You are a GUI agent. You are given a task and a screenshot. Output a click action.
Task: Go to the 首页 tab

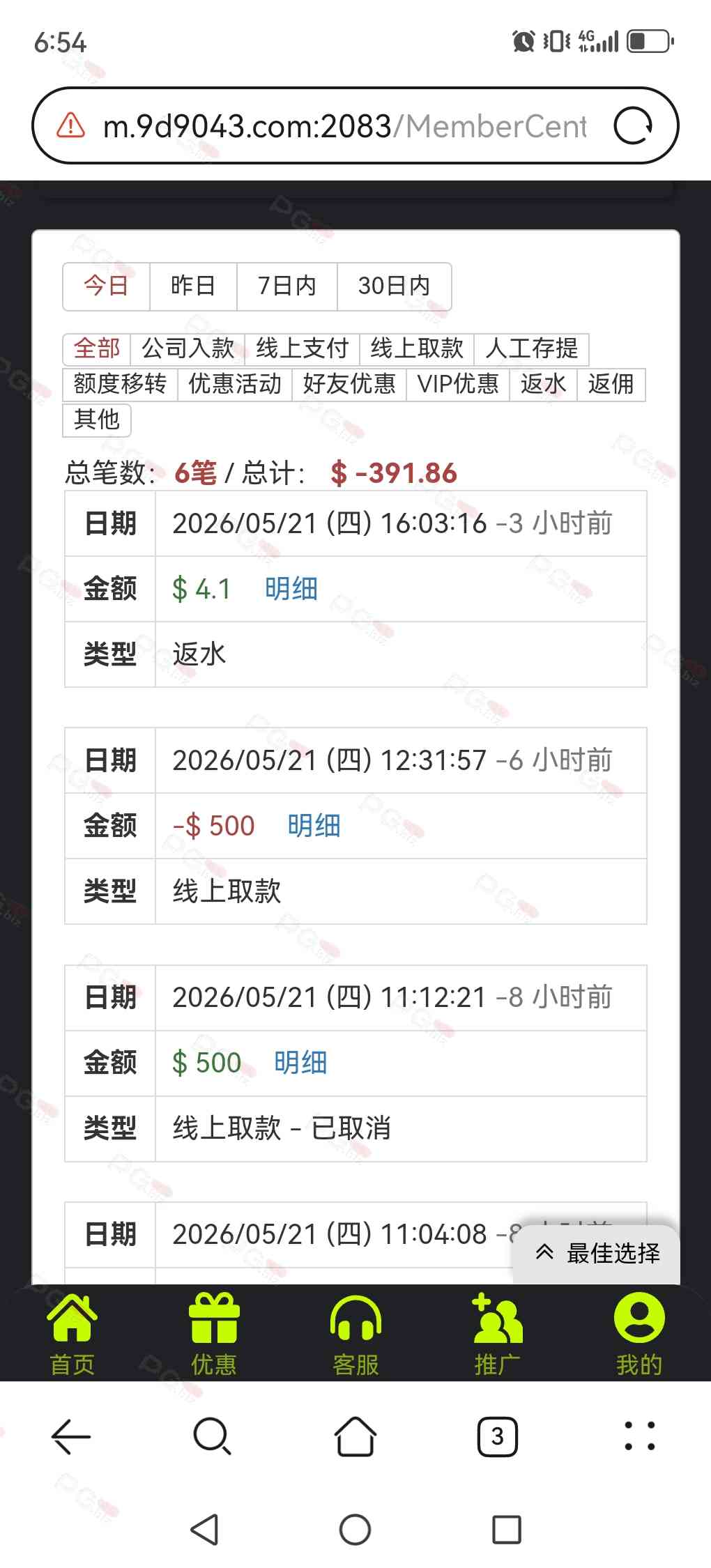(x=72, y=1334)
